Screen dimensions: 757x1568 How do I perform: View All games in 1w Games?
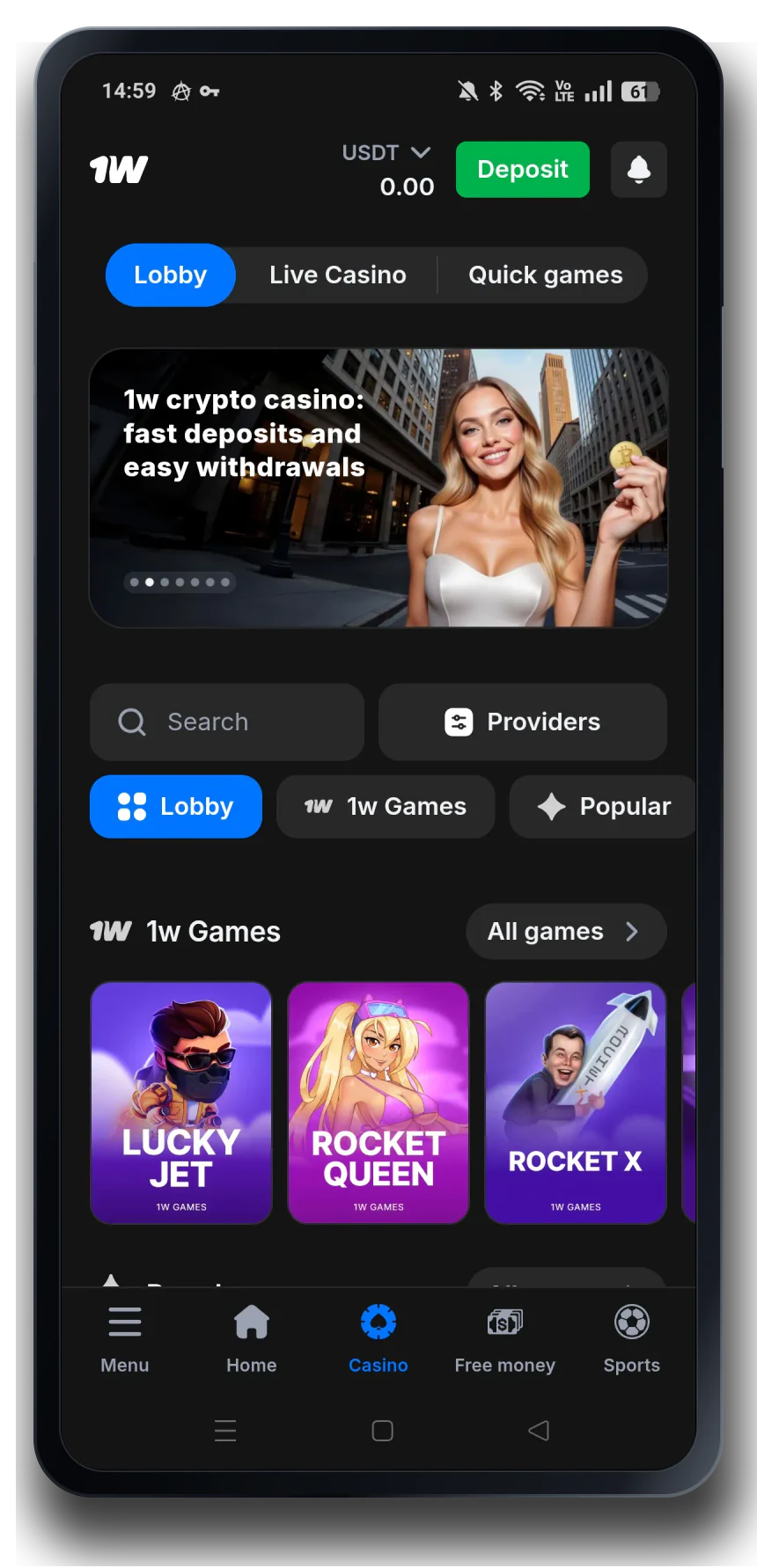pyautogui.click(x=566, y=932)
